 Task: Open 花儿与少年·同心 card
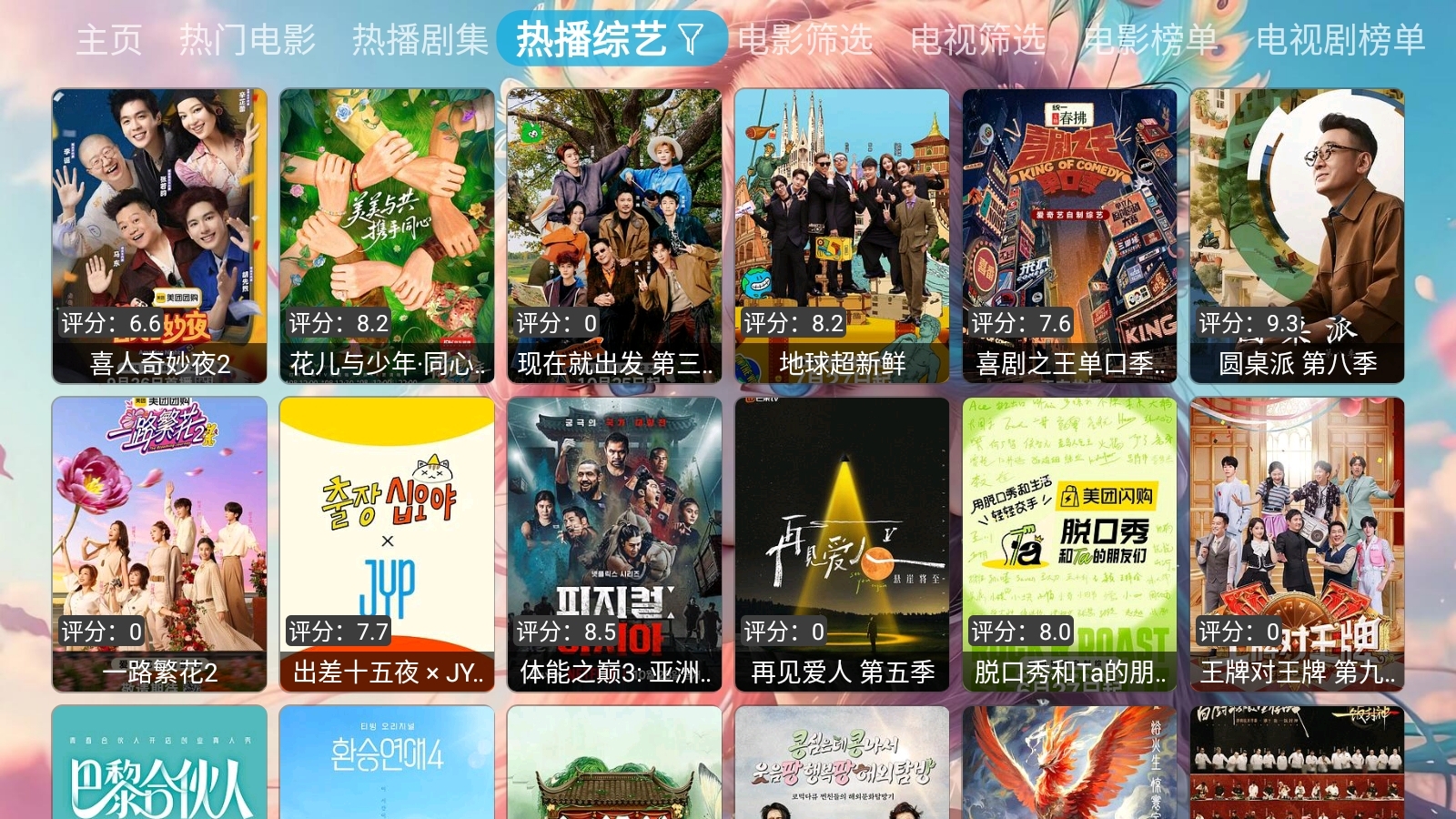387,235
